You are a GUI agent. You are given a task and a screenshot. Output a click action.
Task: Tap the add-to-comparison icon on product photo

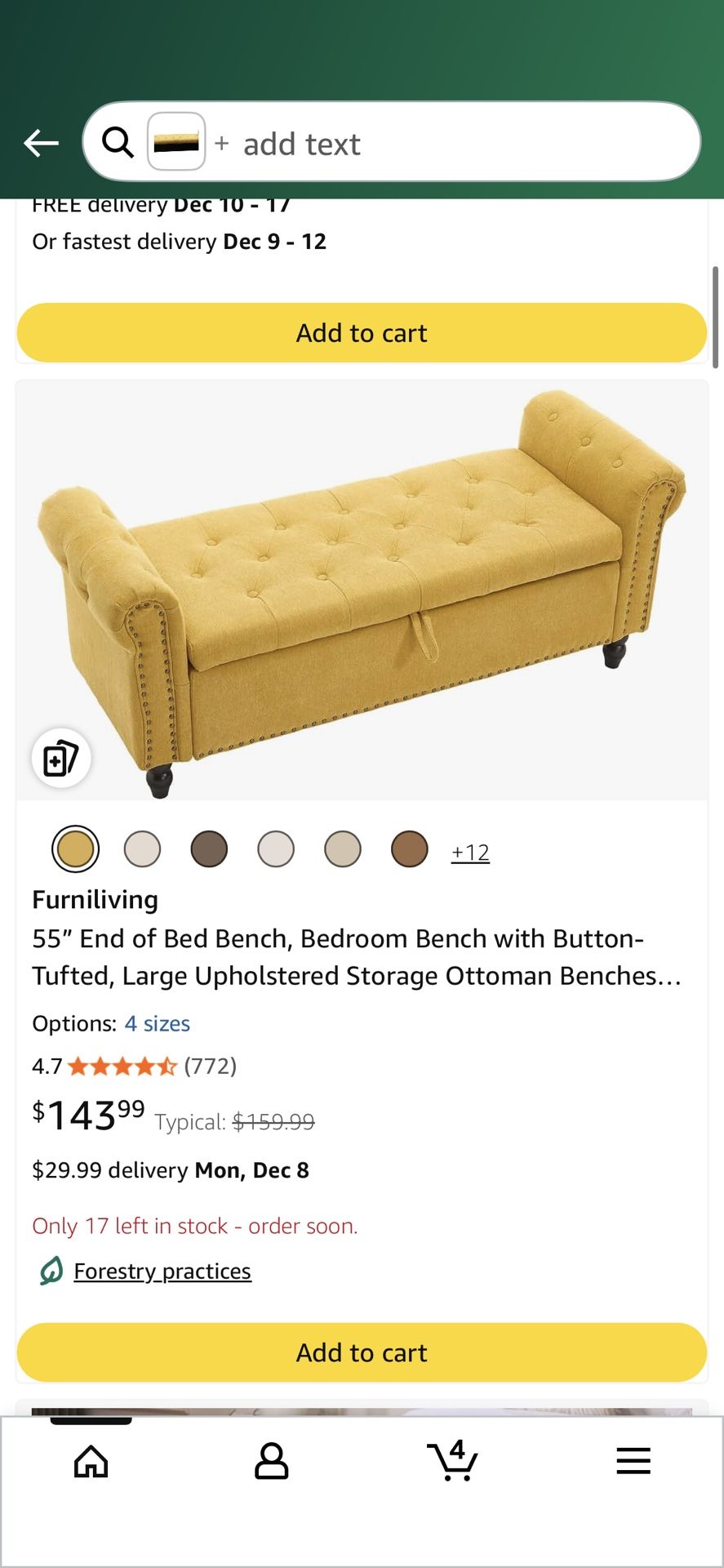[x=60, y=757]
